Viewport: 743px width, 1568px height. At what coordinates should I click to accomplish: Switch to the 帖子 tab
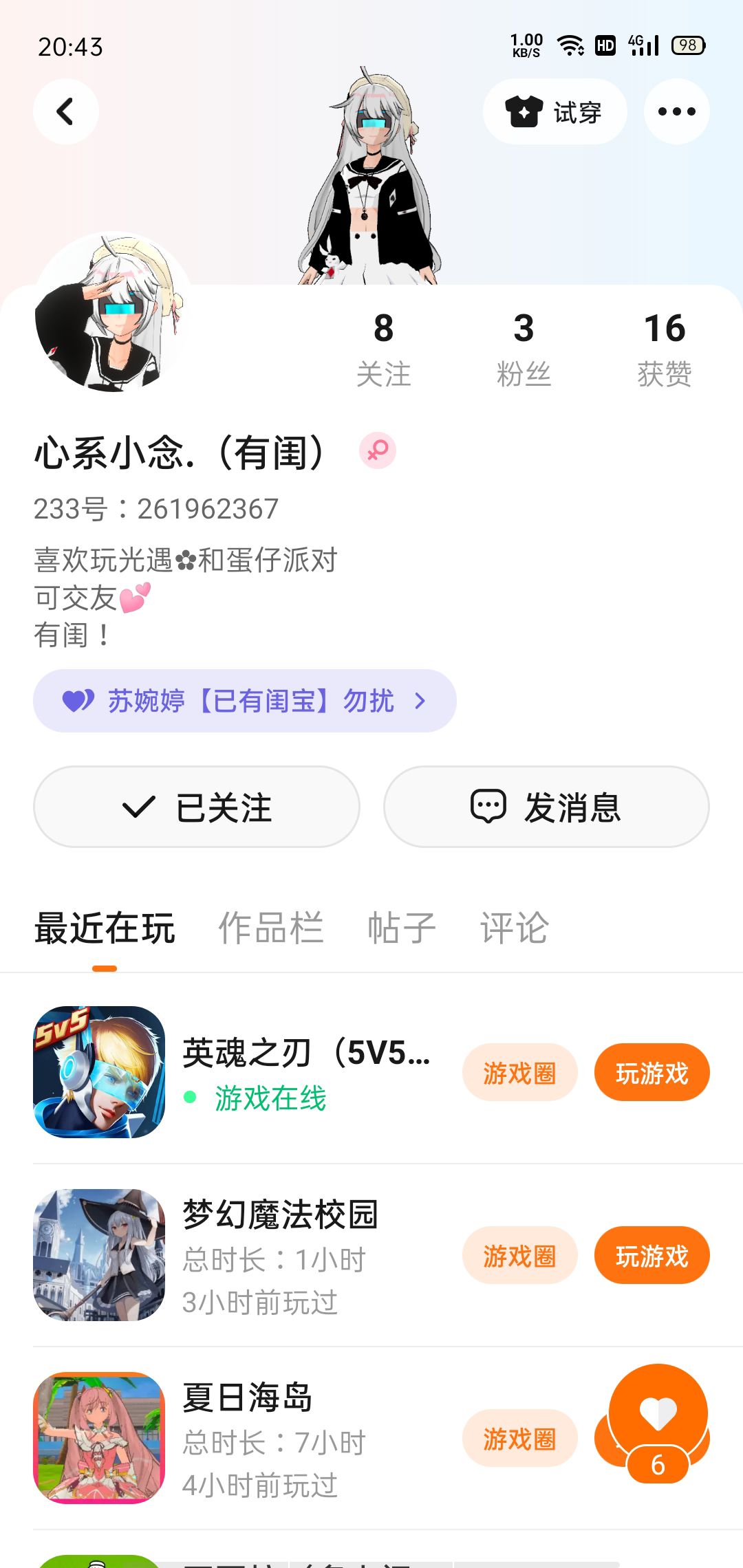point(402,928)
